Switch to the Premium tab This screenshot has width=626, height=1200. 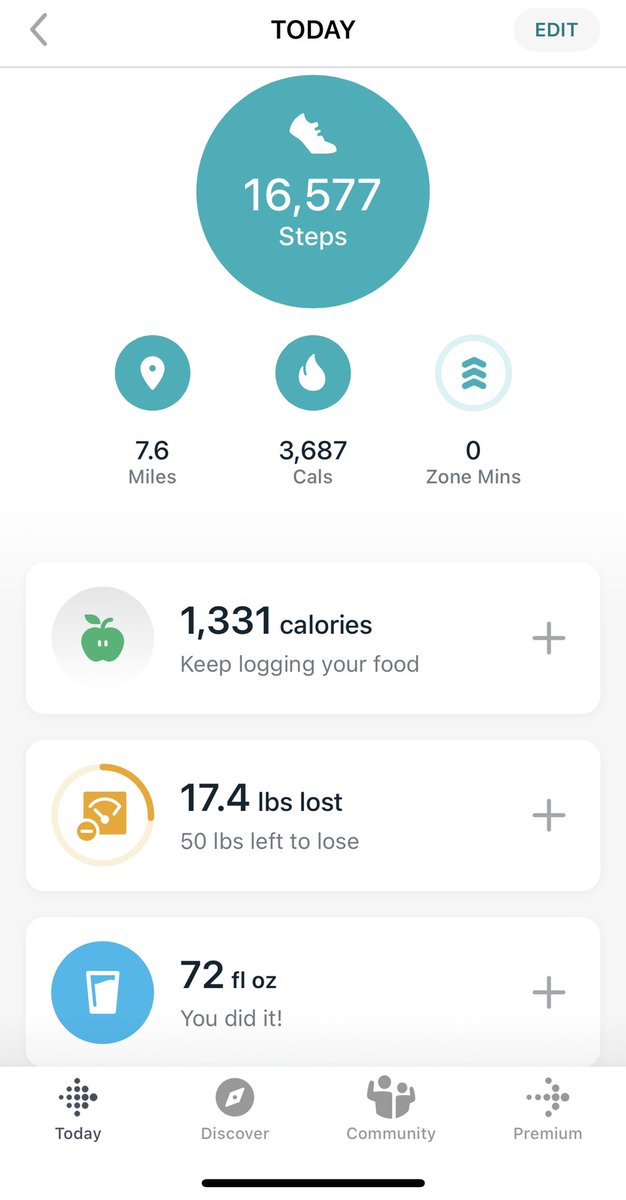[547, 1110]
